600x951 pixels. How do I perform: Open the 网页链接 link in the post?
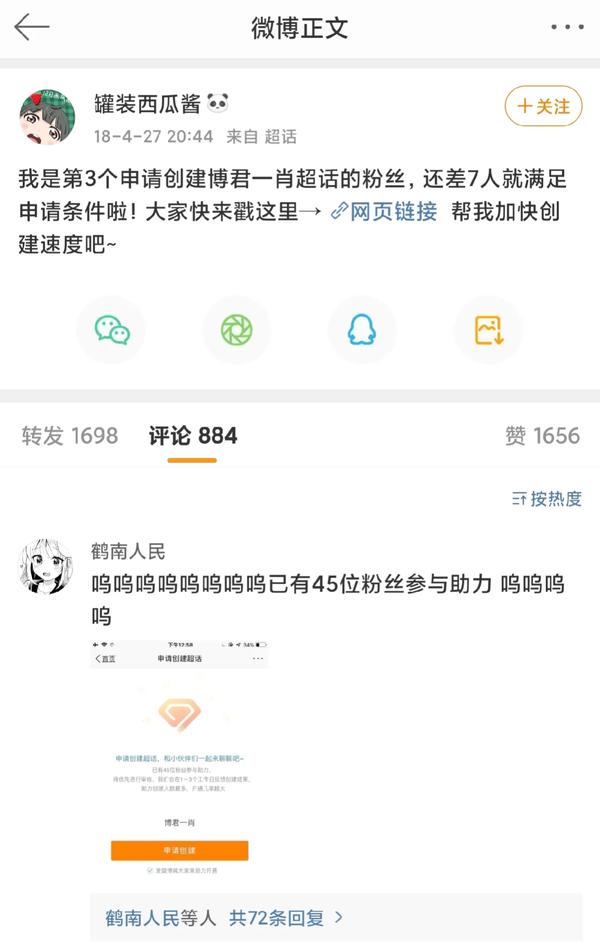[x=384, y=211]
